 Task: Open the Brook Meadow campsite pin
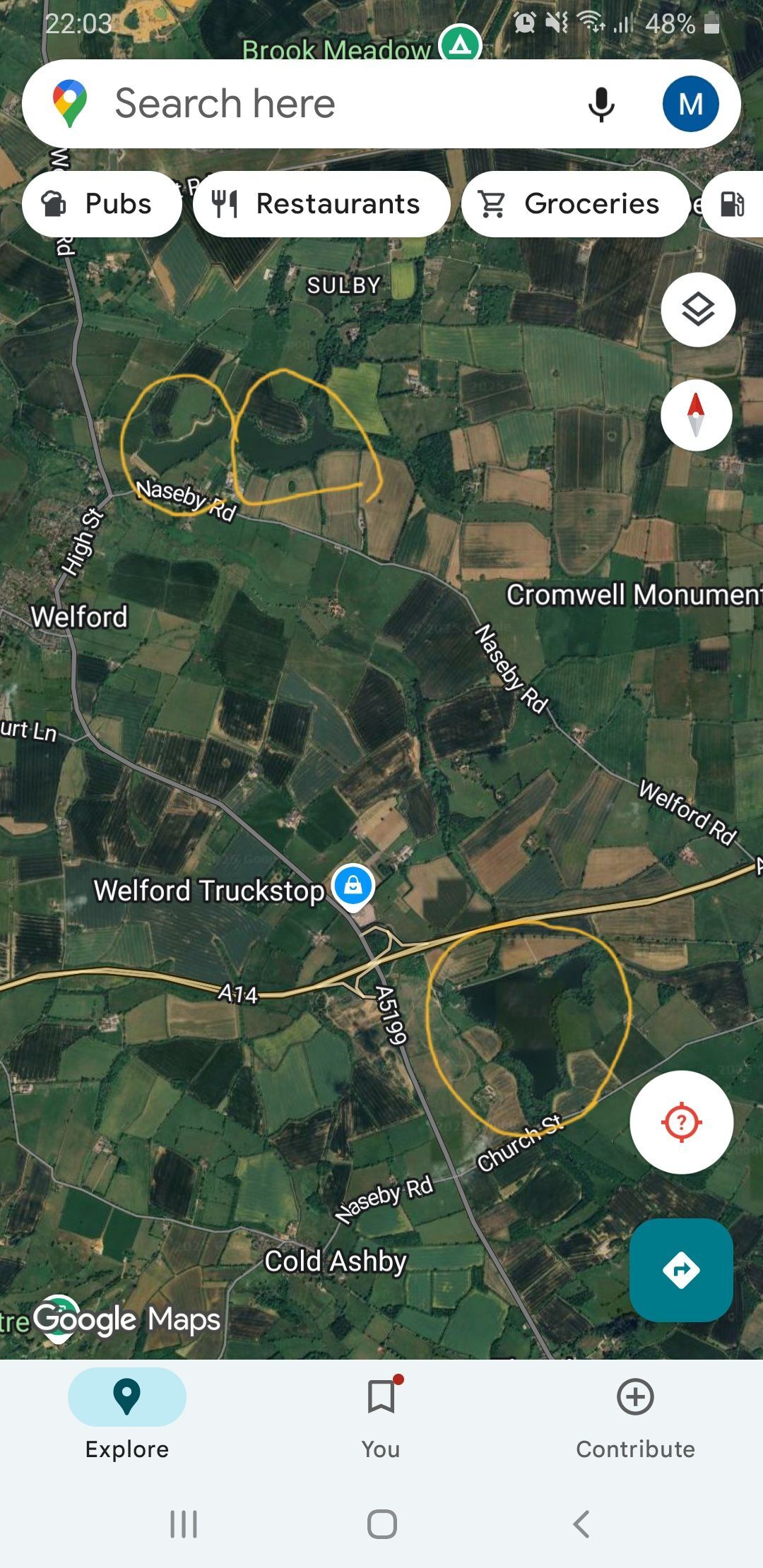[460, 46]
